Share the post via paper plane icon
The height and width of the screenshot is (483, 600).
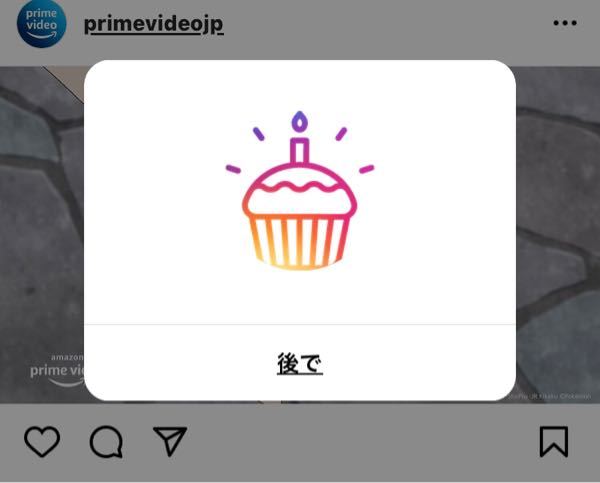[x=170, y=440]
